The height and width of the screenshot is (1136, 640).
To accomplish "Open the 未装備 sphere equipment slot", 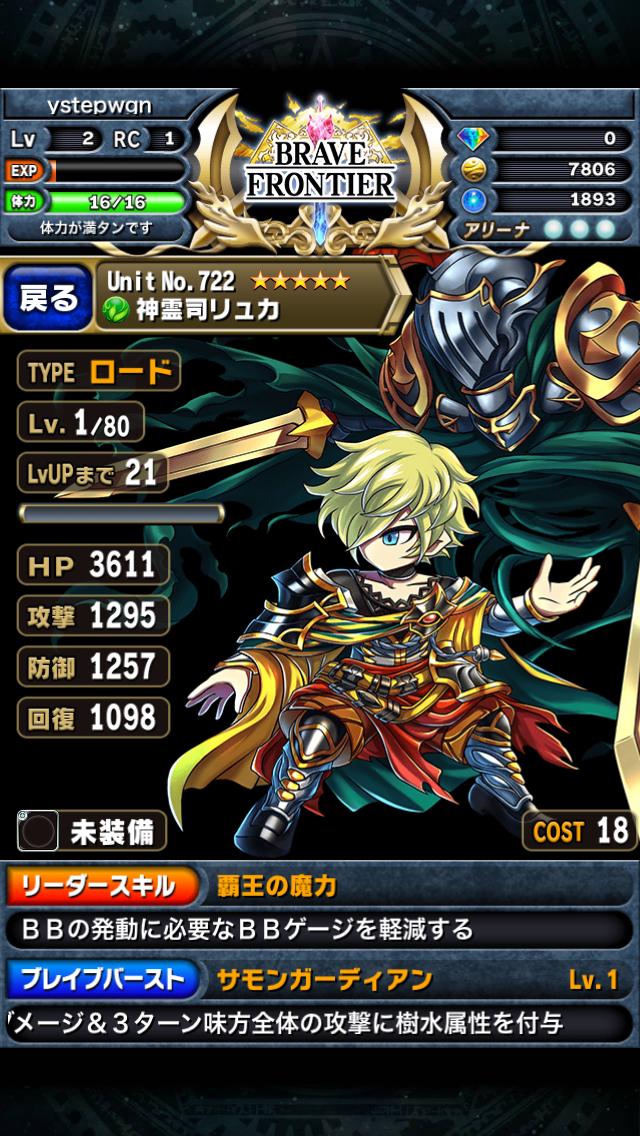I will point(91,830).
